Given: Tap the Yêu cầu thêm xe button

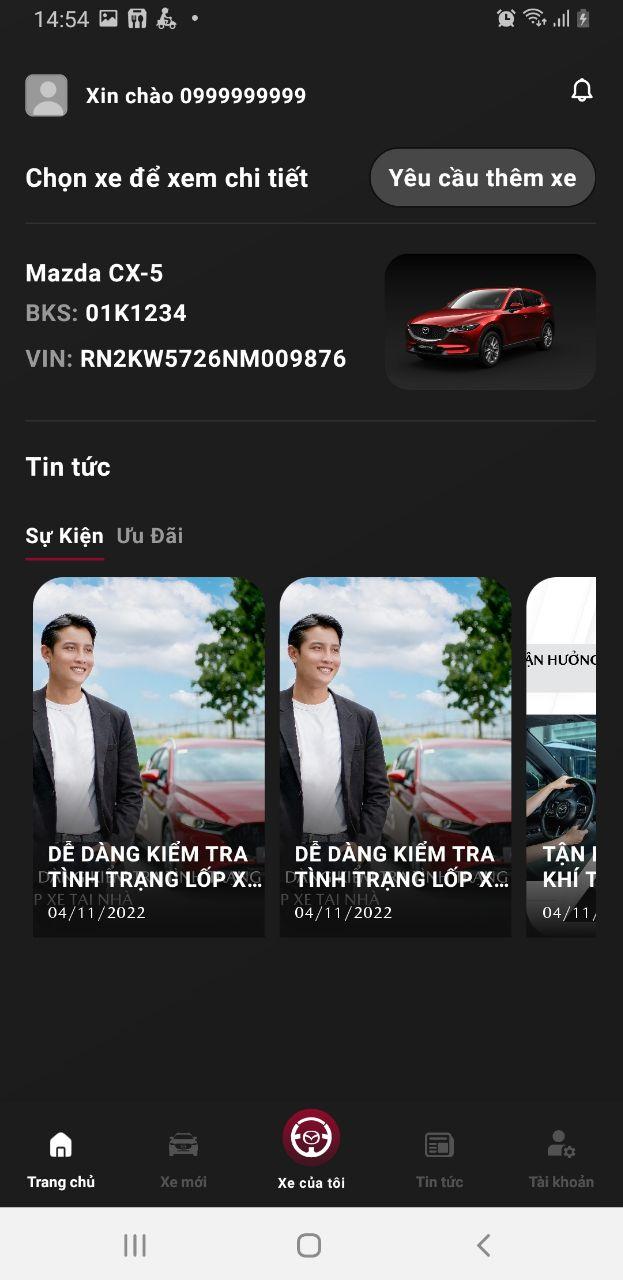Looking at the screenshot, I should pos(482,178).
